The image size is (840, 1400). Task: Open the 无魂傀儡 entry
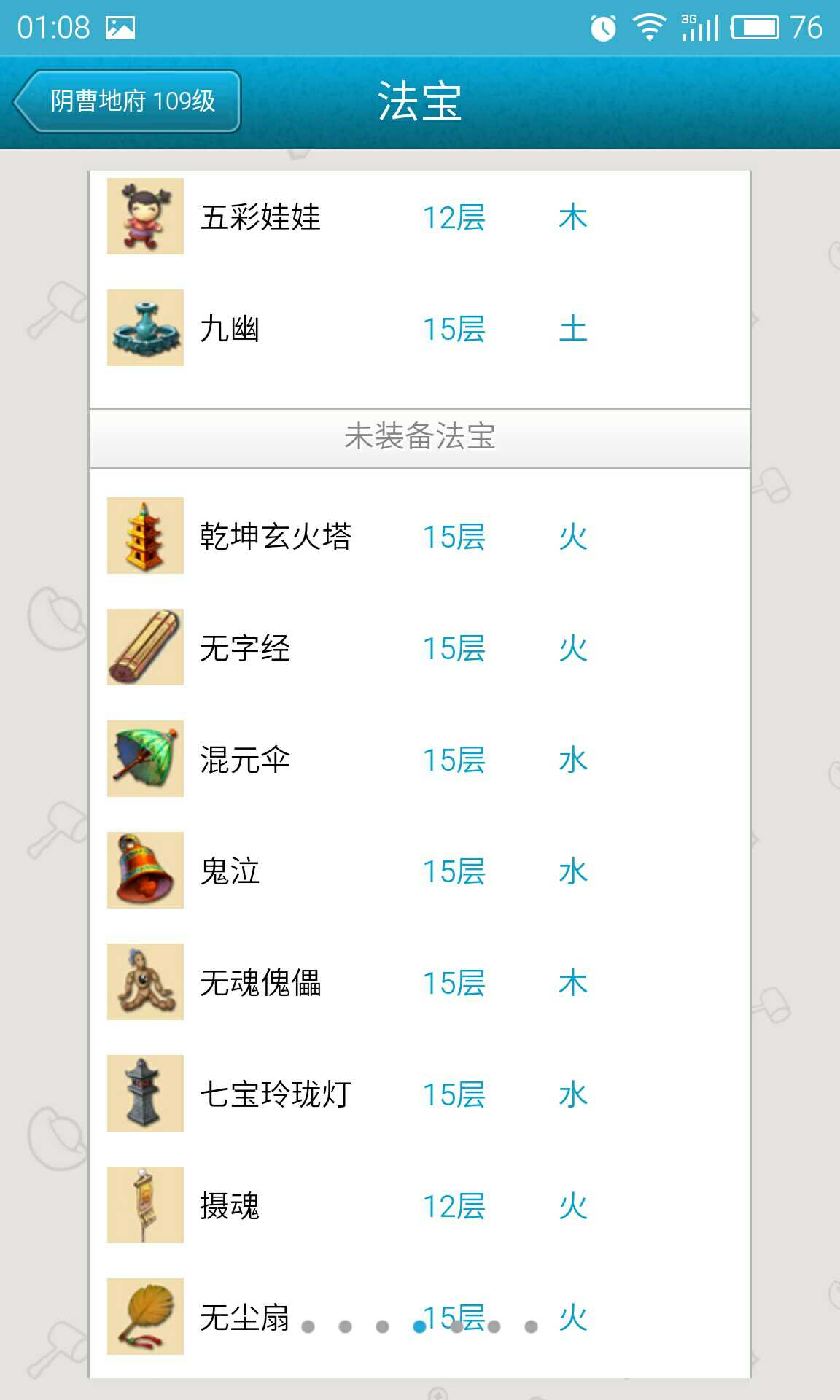click(x=419, y=982)
